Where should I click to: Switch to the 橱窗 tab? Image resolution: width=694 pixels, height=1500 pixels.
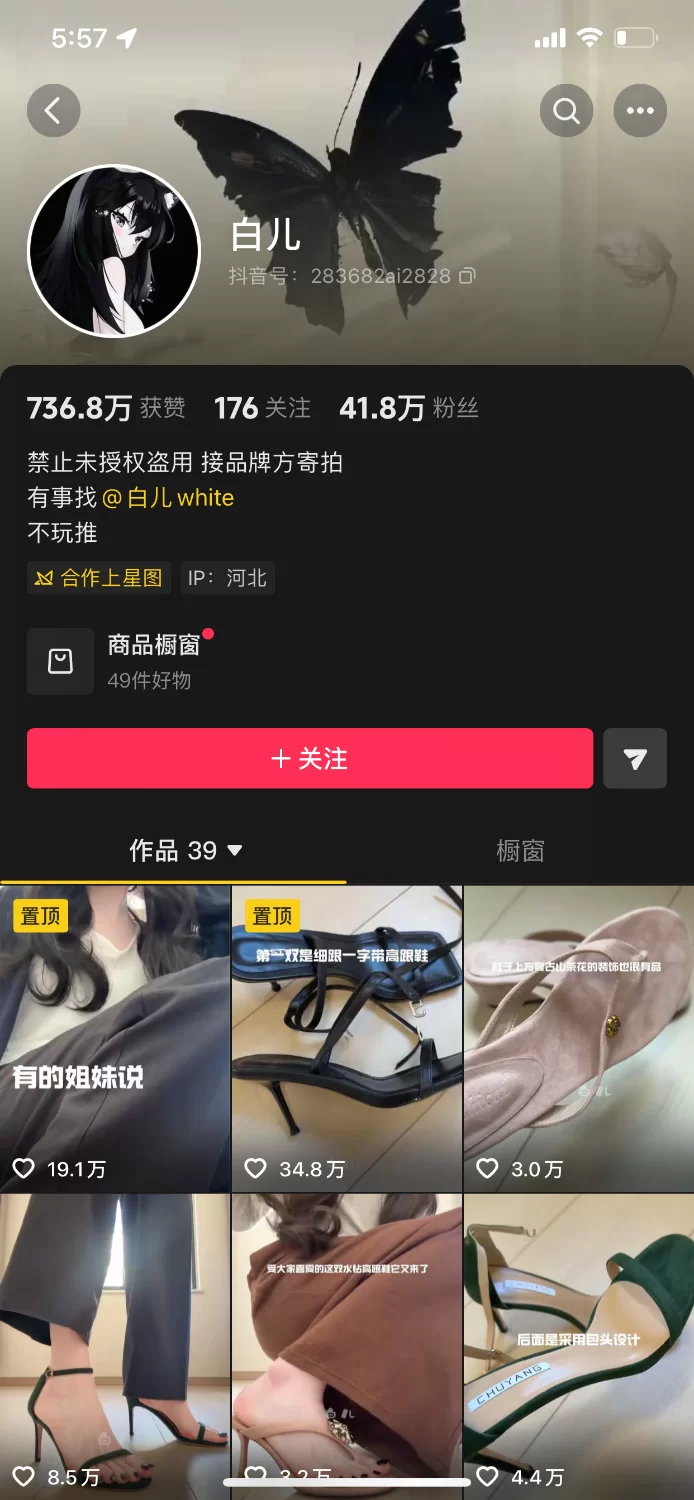[520, 851]
